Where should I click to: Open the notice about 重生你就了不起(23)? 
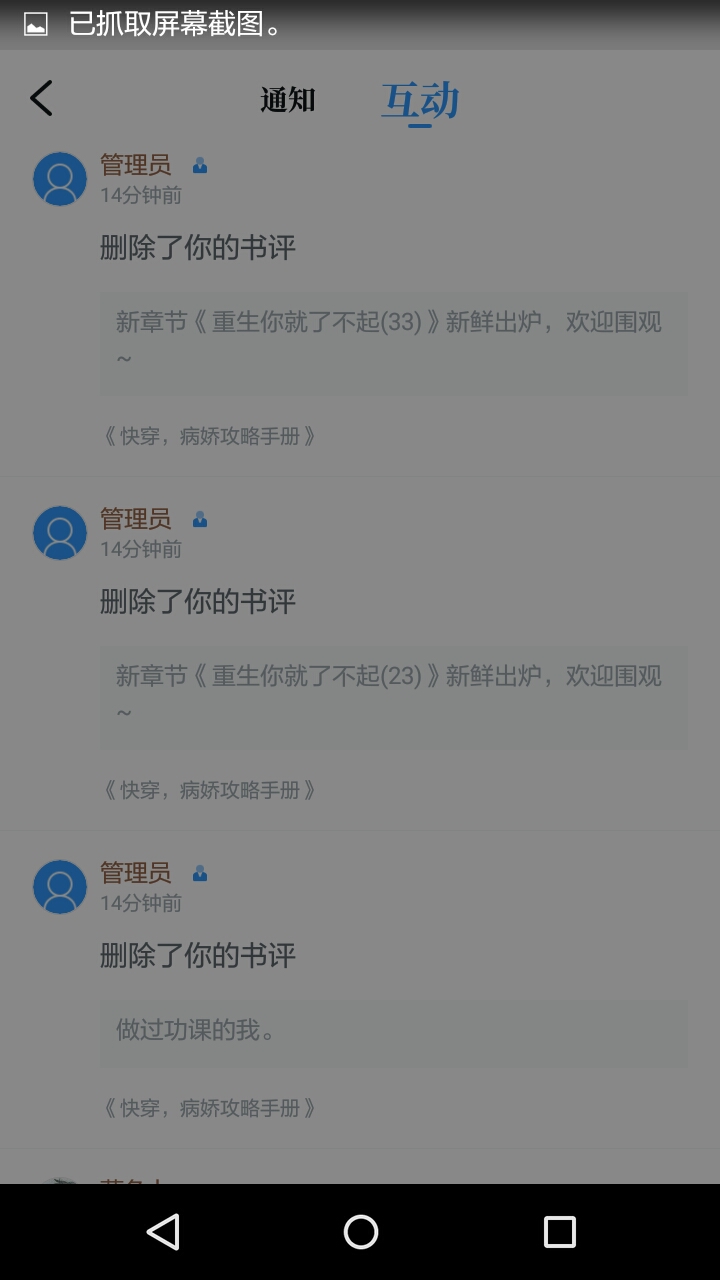[x=393, y=696]
